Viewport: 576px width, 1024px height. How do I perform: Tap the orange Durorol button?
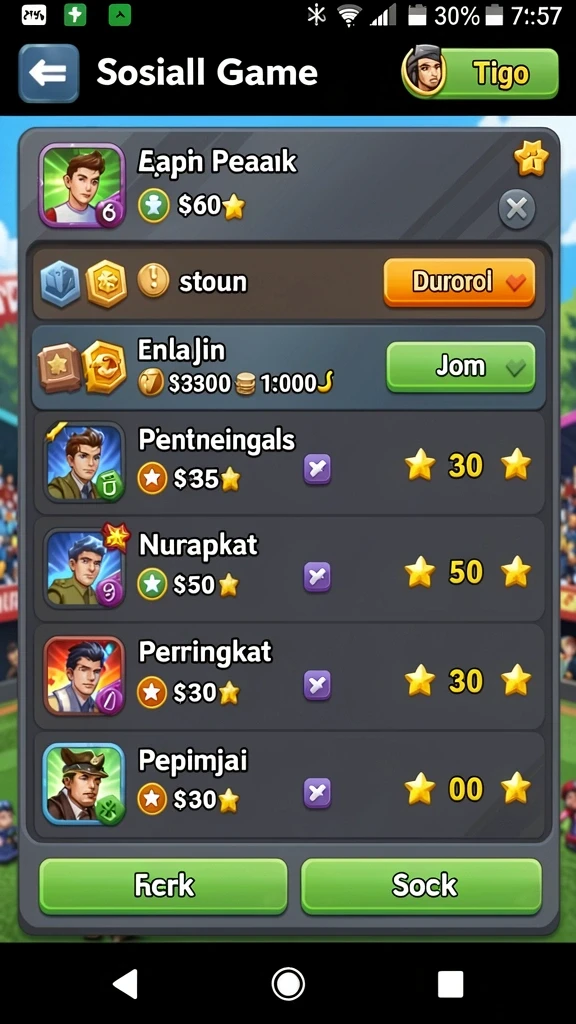coord(459,282)
